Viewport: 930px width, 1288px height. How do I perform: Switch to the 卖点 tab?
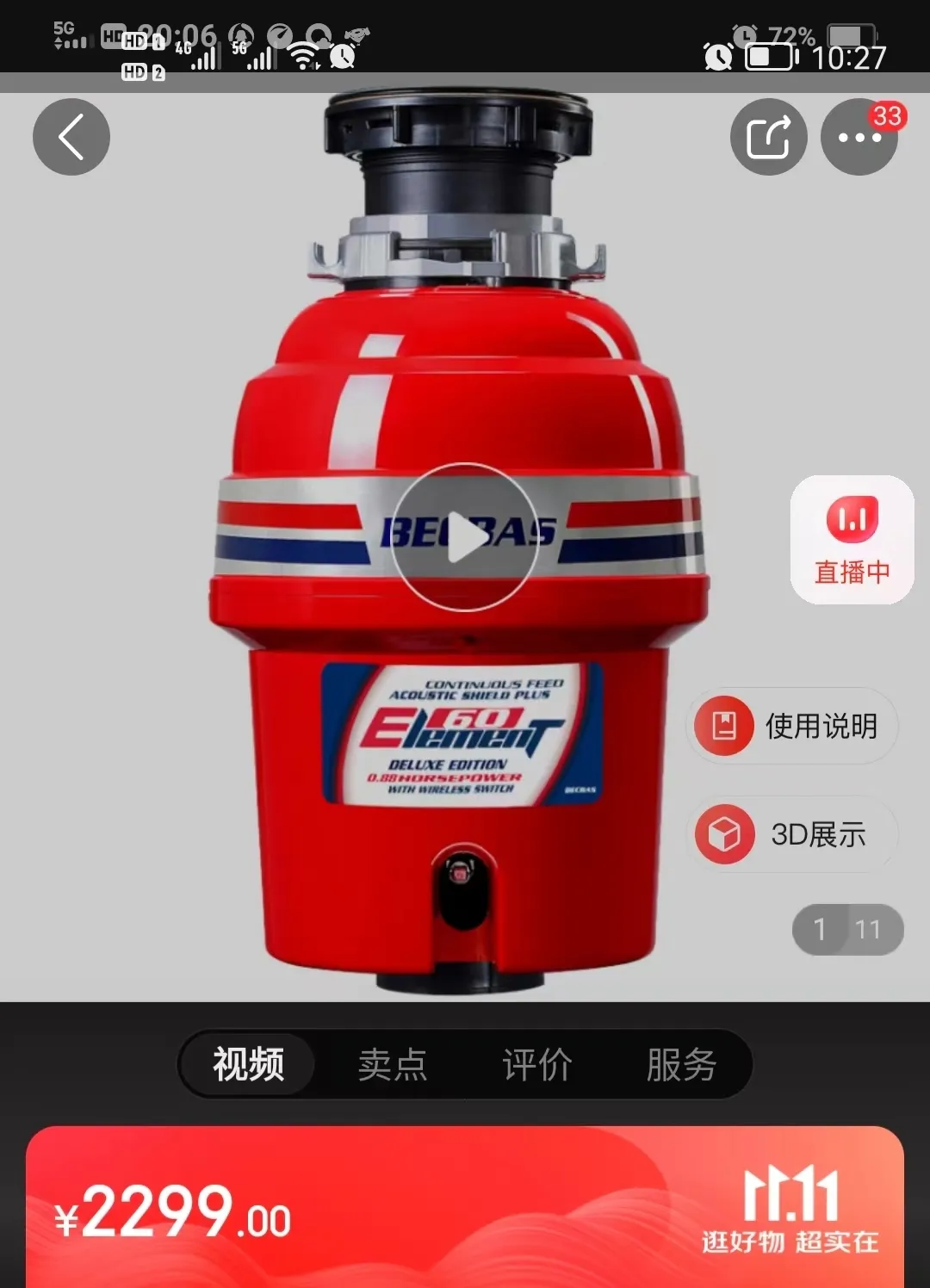coord(393,1064)
